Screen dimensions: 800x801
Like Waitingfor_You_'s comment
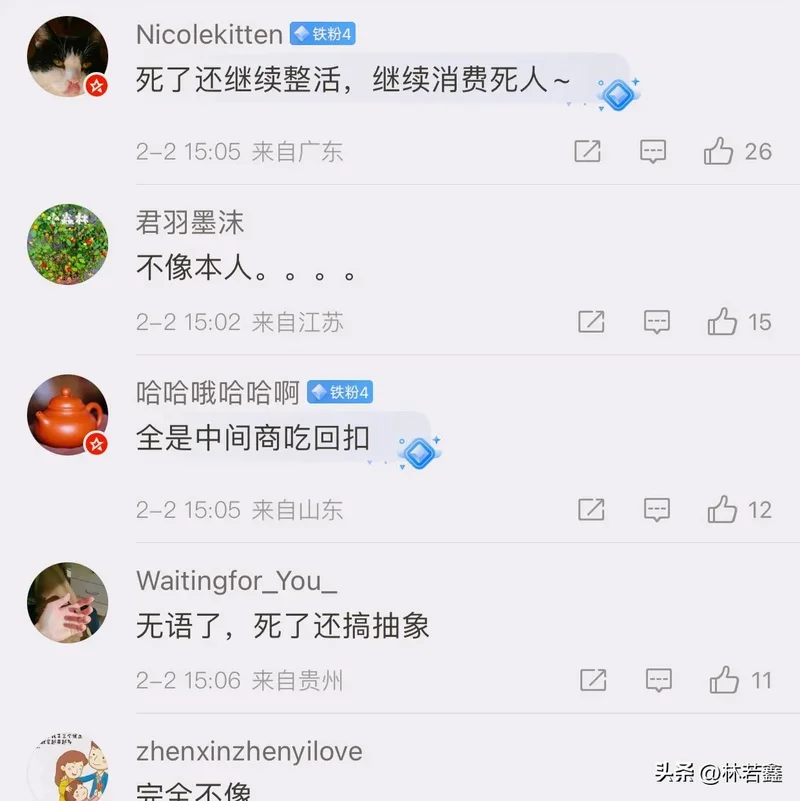(x=724, y=680)
